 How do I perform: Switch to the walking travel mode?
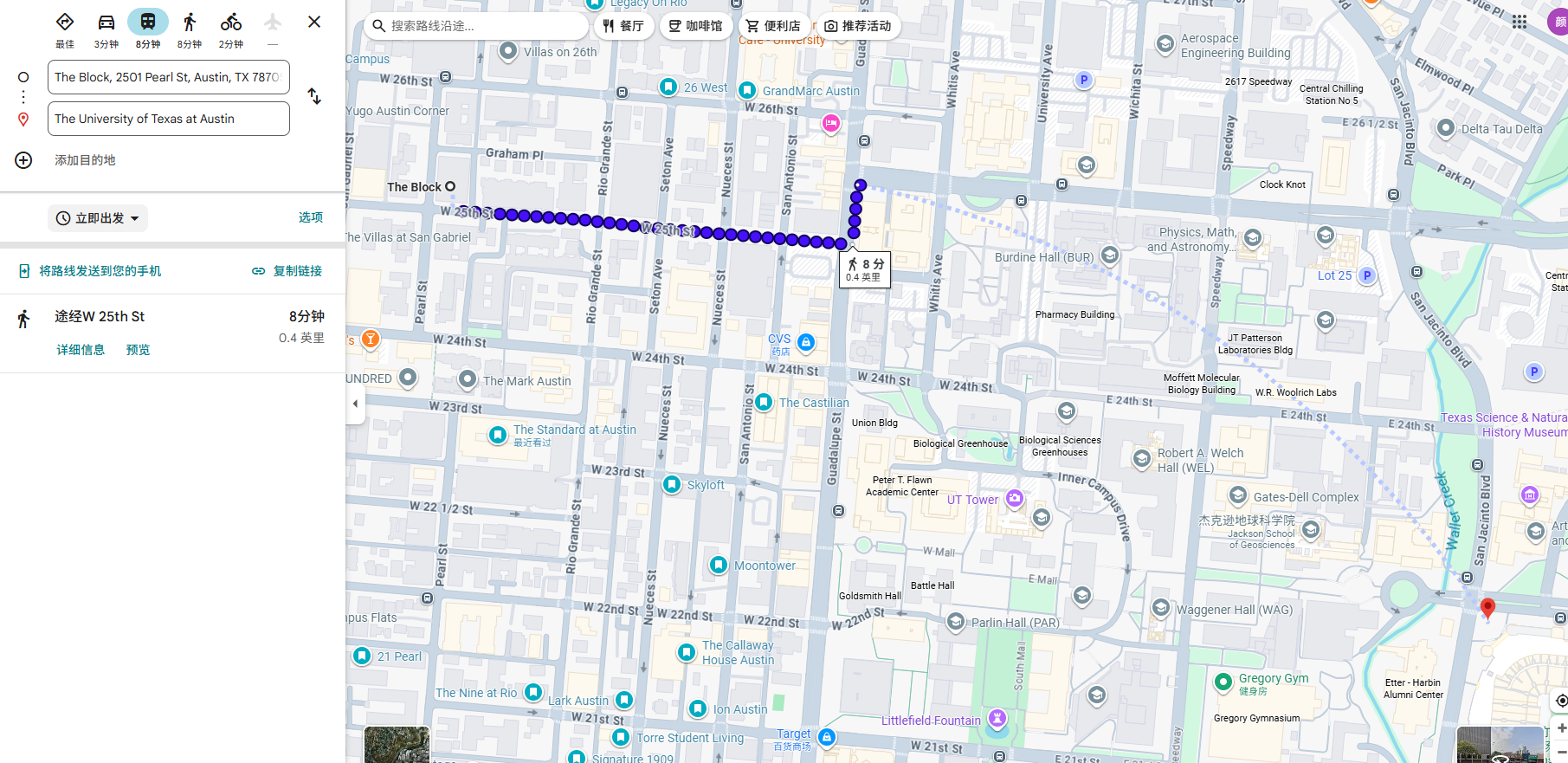(189, 29)
